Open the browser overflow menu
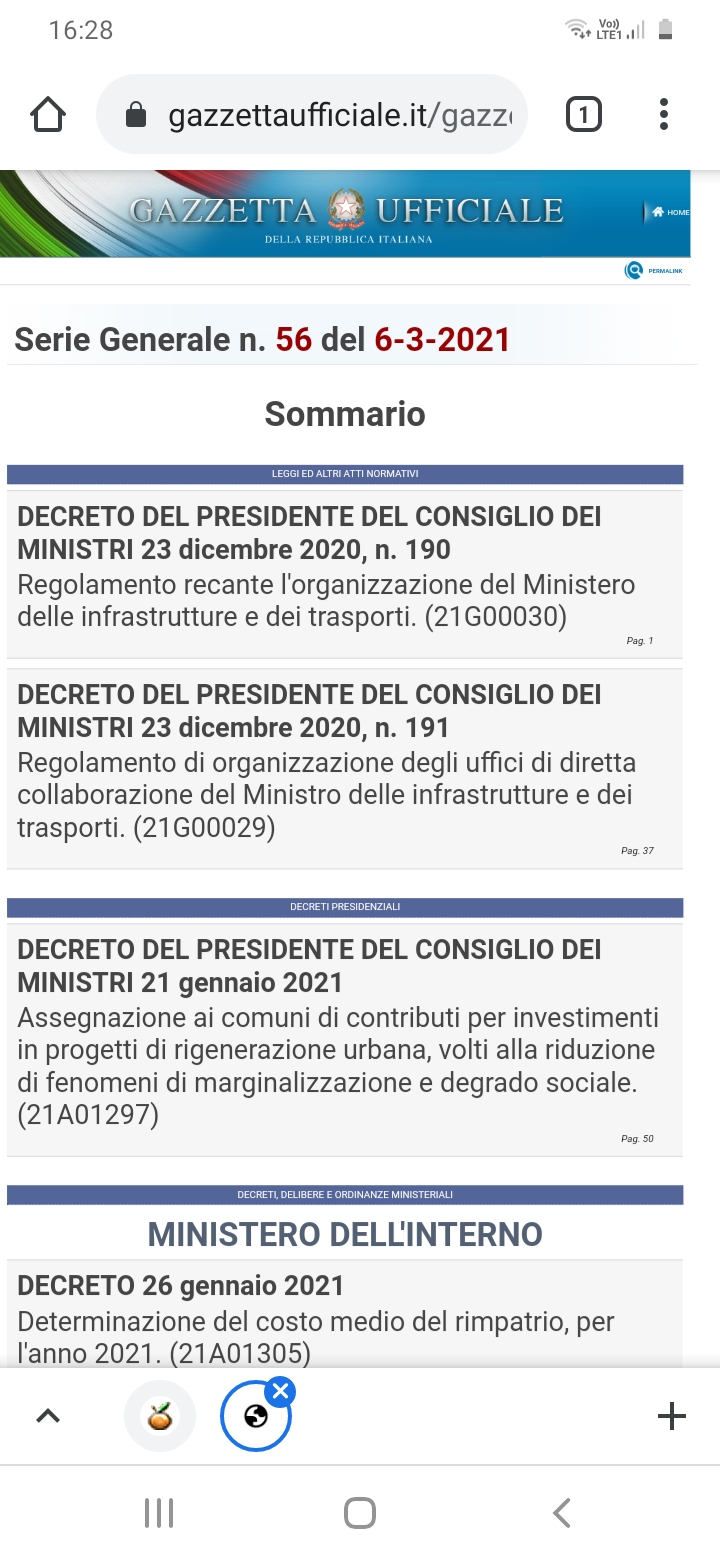Image resolution: width=720 pixels, height=1560 pixels. pos(663,115)
